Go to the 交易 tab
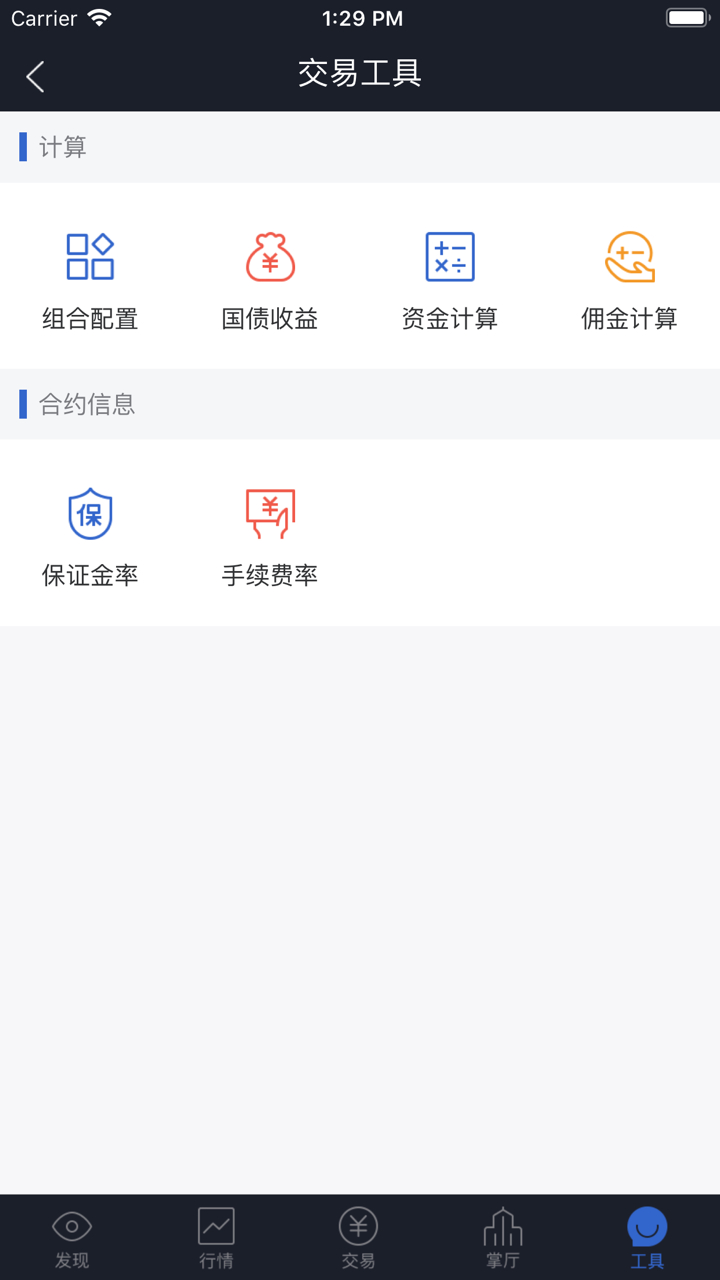Image resolution: width=720 pixels, height=1280 pixels. click(359, 1237)
